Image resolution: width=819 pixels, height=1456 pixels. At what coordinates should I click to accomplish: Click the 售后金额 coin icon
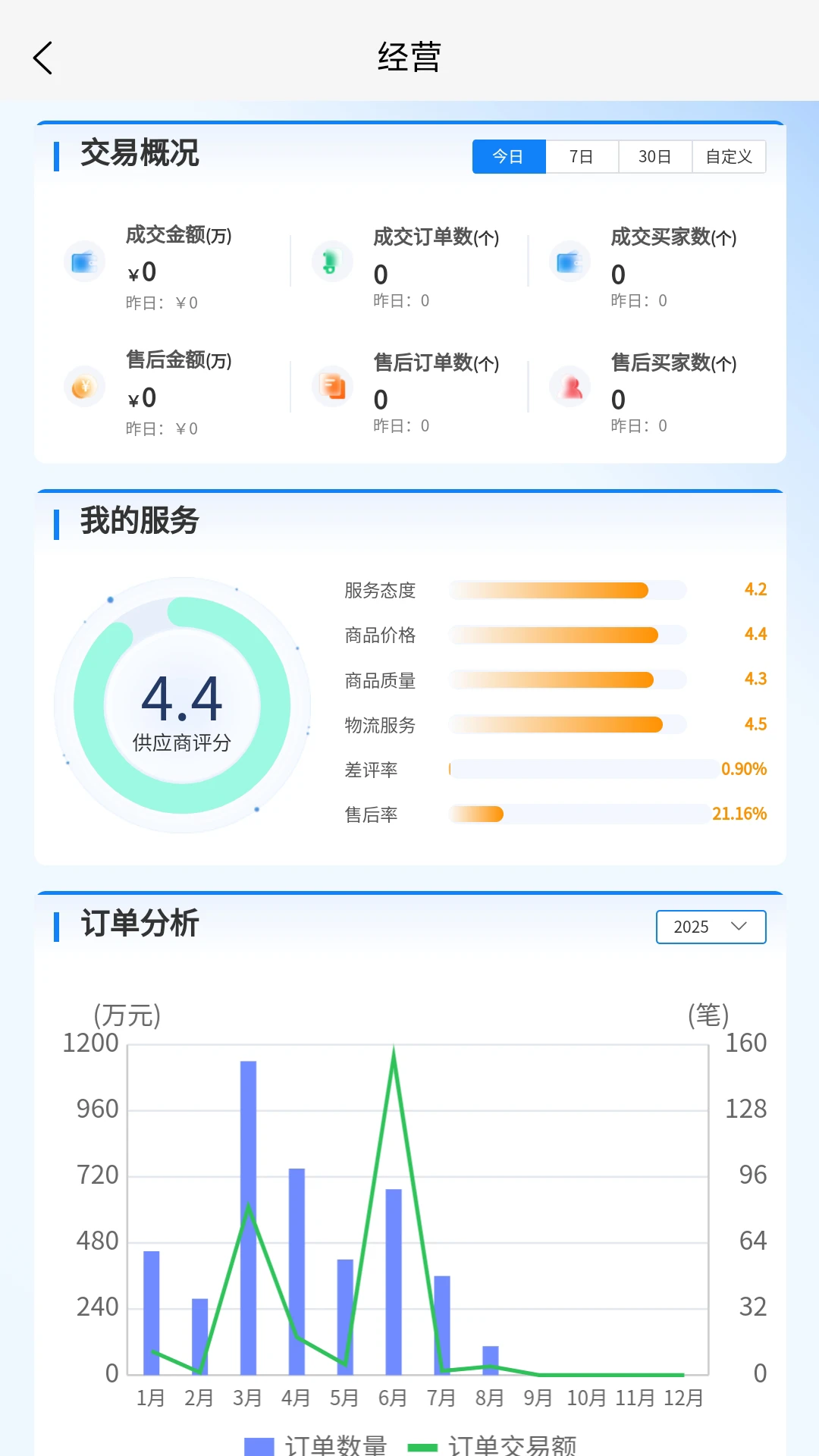[x=84, y=387]
